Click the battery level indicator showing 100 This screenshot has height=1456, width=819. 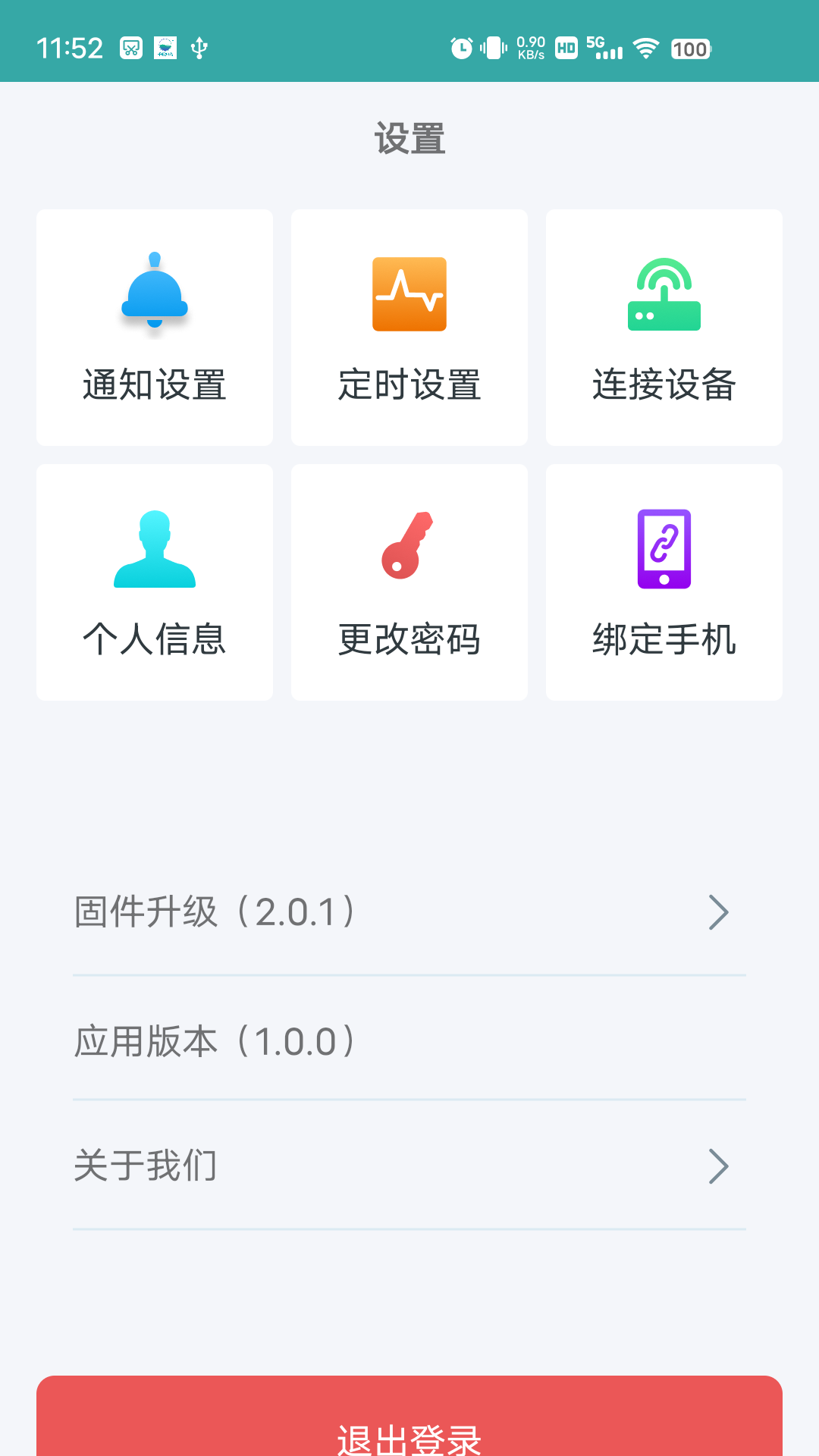[690, 49]
